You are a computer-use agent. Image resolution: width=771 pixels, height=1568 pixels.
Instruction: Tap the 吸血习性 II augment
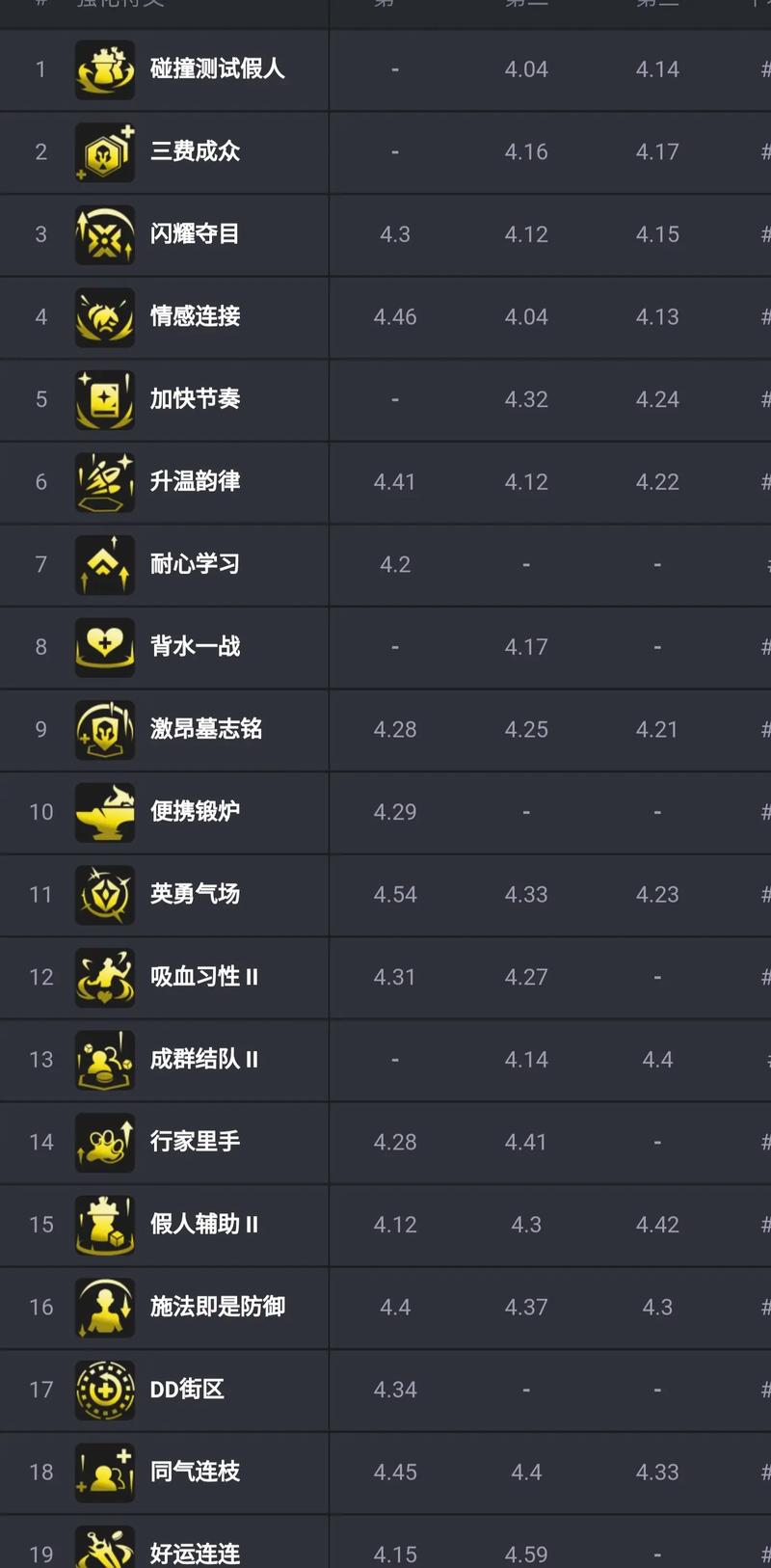tap(203, 977)
